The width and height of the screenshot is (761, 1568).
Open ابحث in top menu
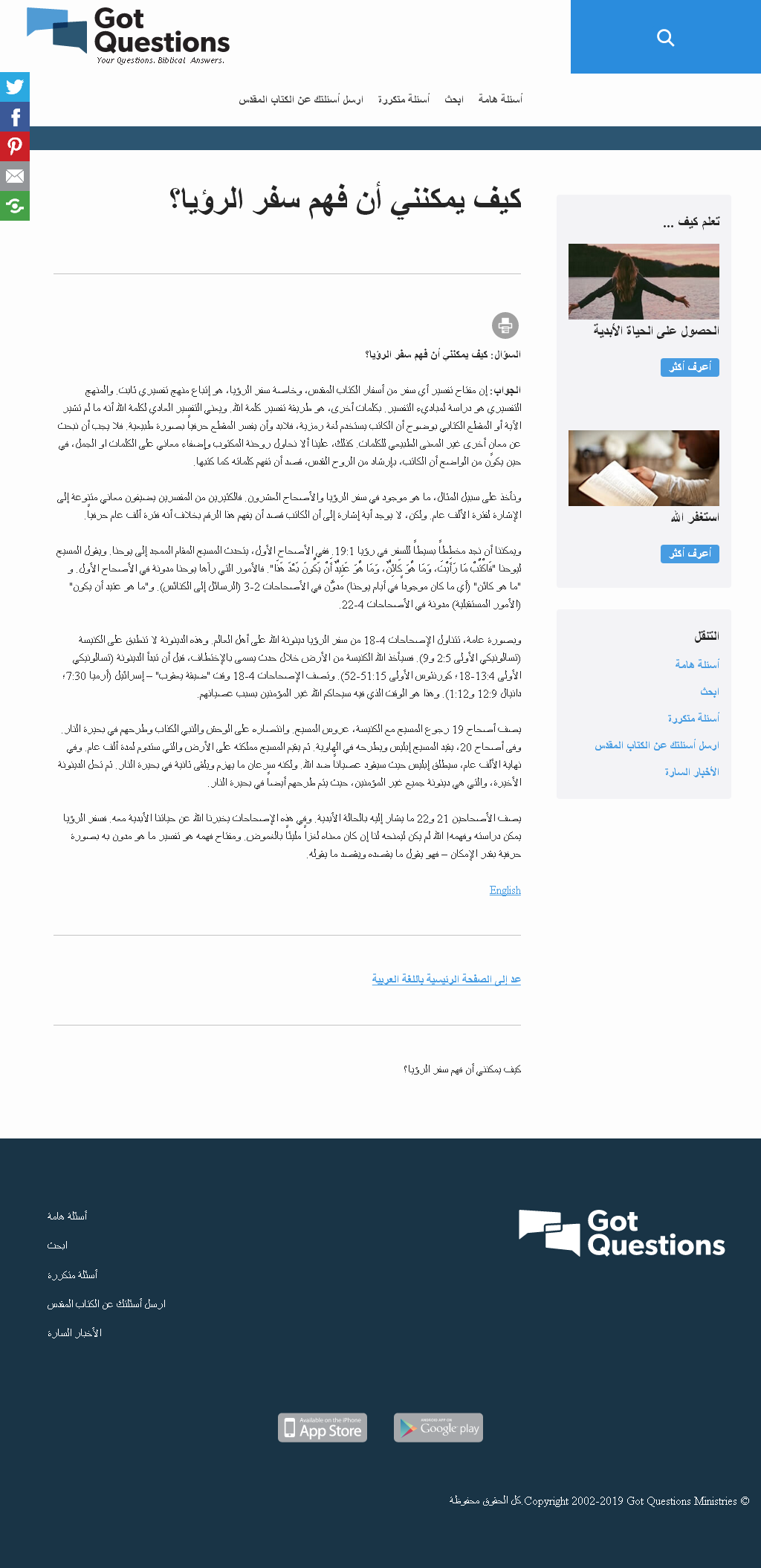[454, 100]
